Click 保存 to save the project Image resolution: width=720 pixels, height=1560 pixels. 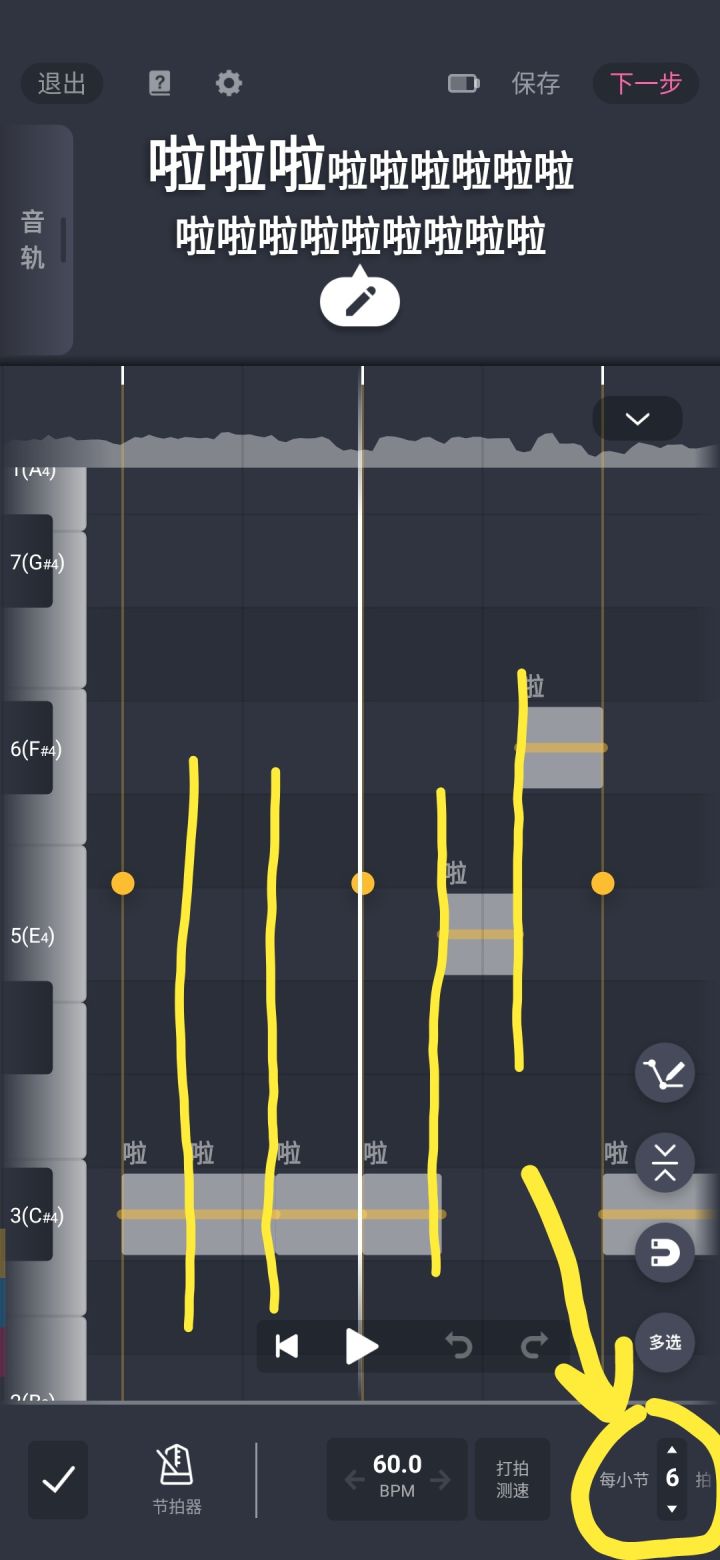coord(537,84)
